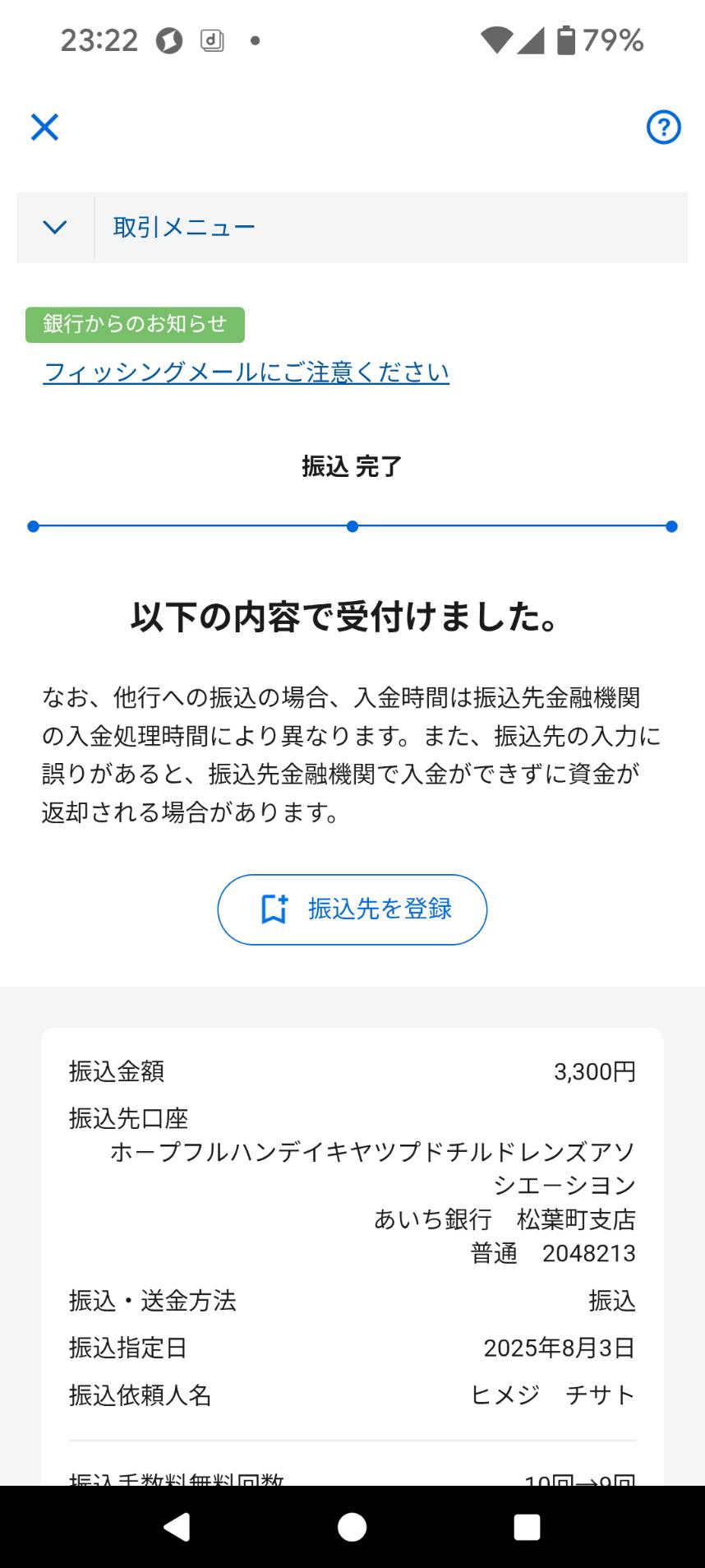
Task: Open the help question mark icon
Action: point(663,127)
